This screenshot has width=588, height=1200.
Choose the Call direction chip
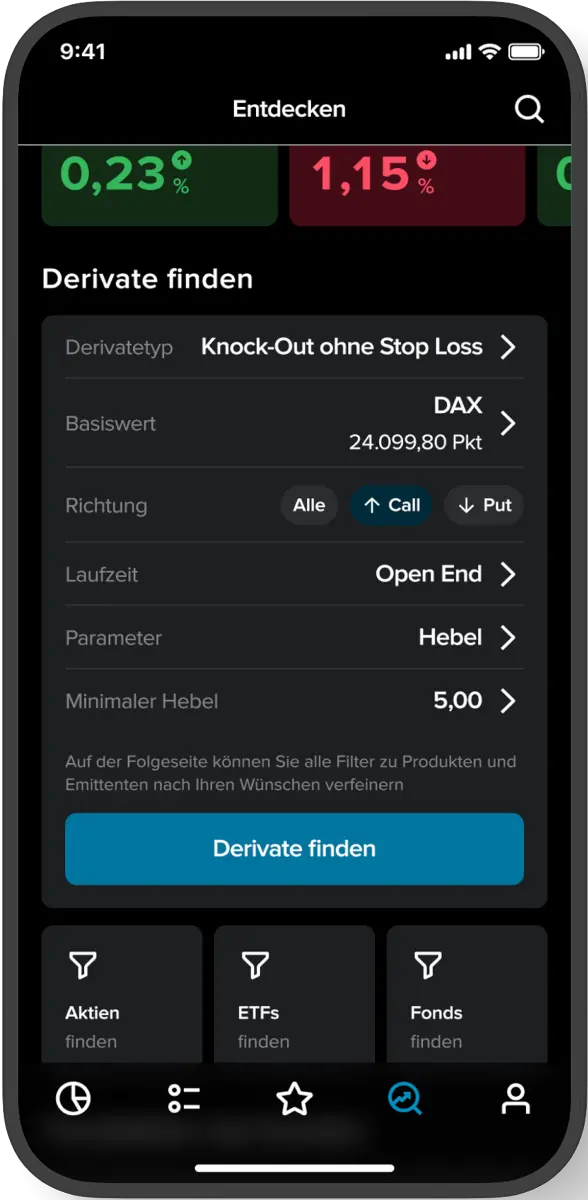tap(391, 505)
